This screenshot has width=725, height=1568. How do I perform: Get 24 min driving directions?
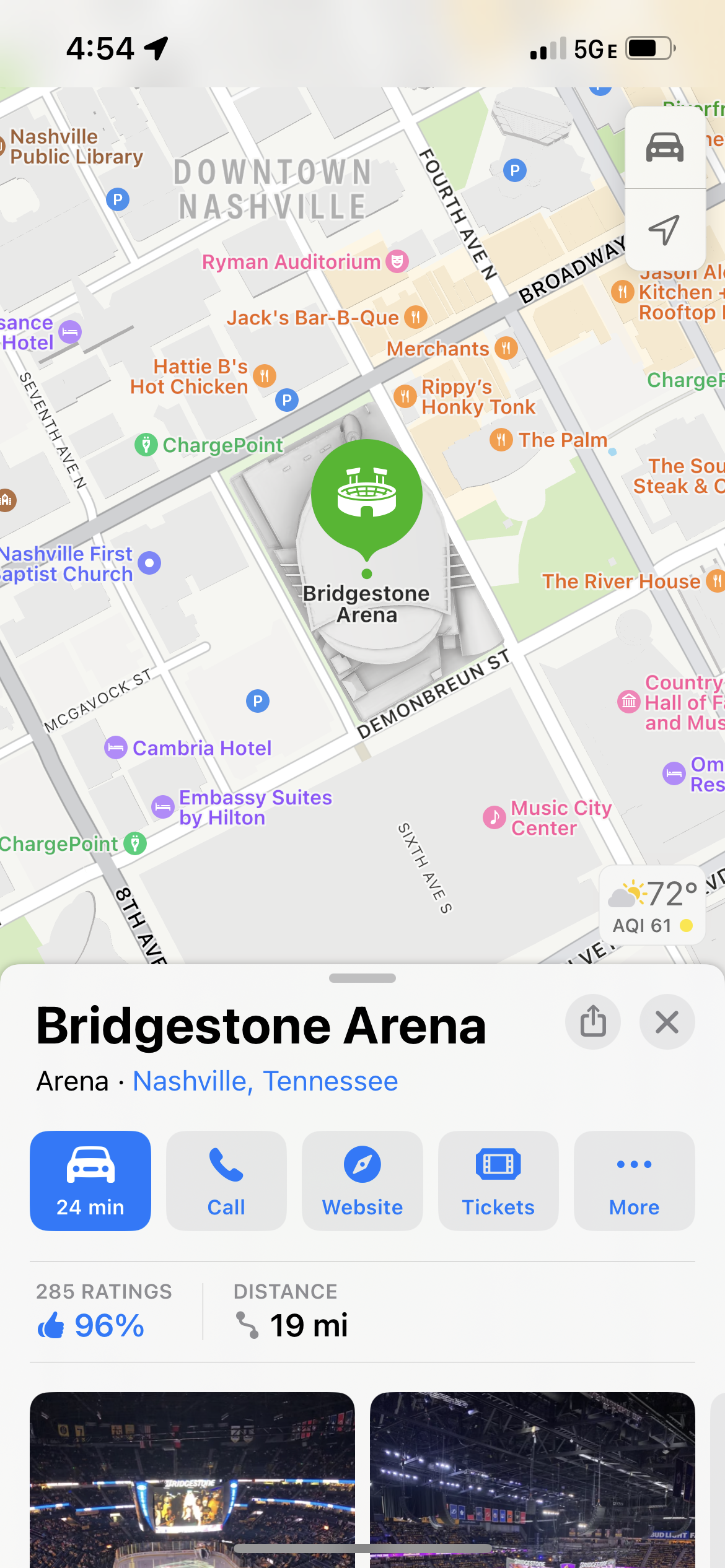(90, 1180)
